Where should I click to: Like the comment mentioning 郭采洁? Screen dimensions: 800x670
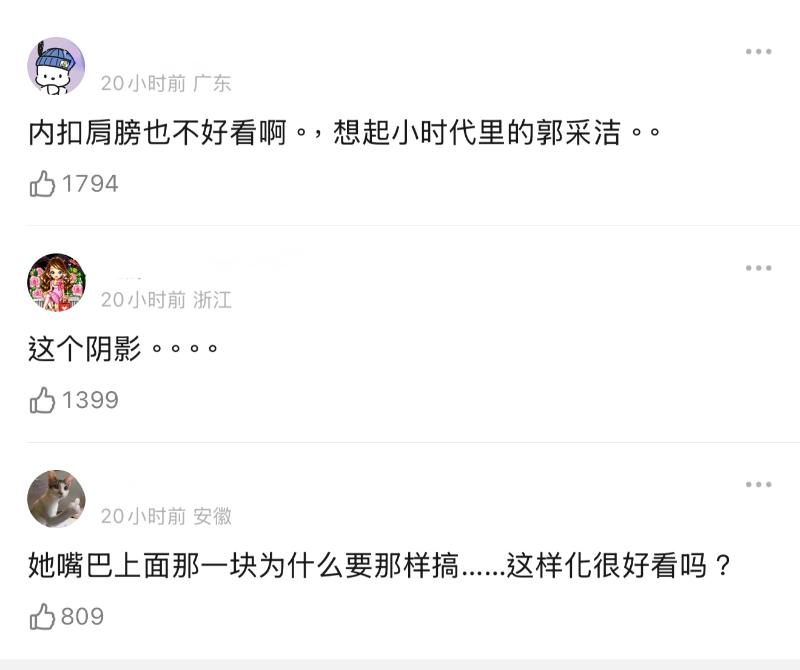click(x=43, y=184)
